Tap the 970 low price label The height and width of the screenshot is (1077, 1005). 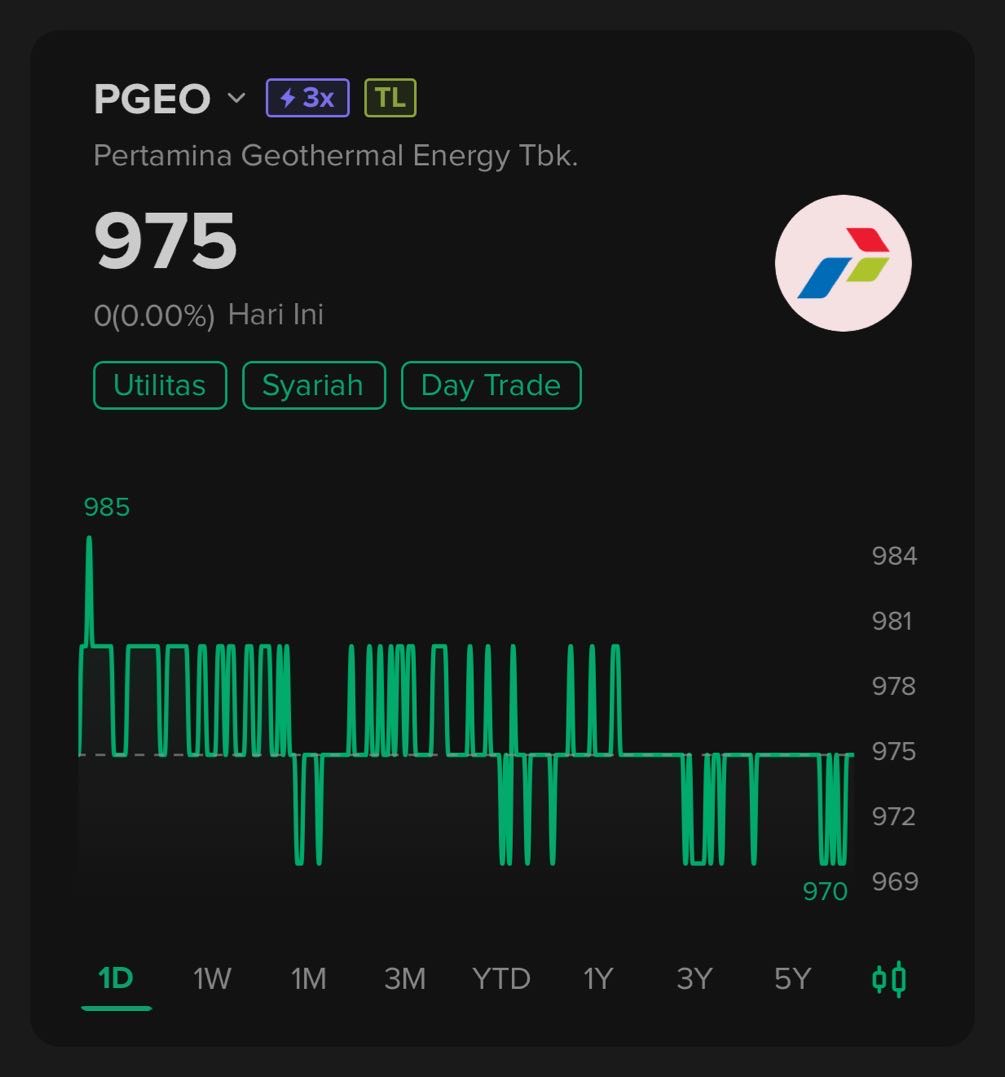pyautogui.click(x=824, y=890)
